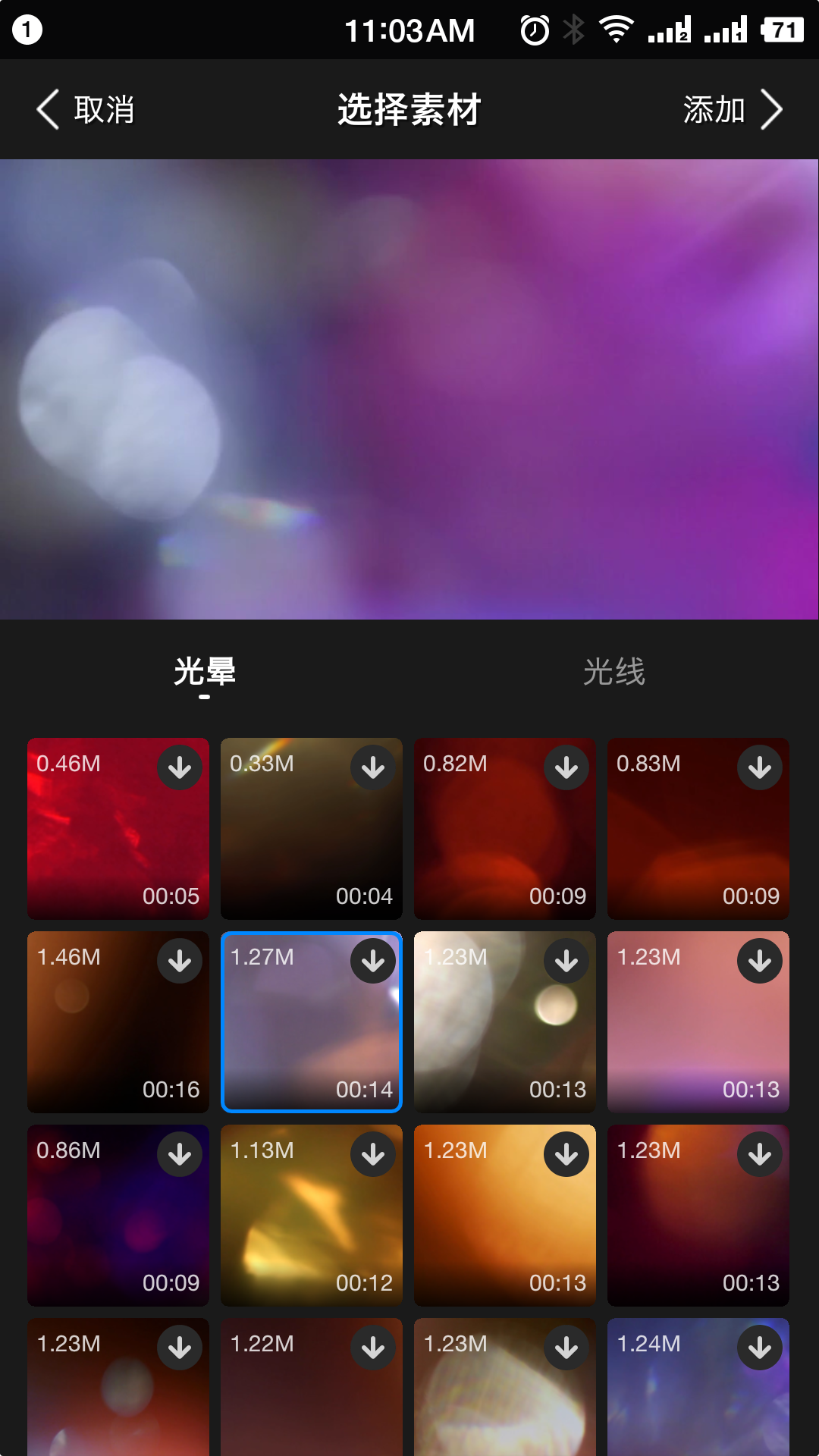Download the 0.86M clip

coord(179,1154)
